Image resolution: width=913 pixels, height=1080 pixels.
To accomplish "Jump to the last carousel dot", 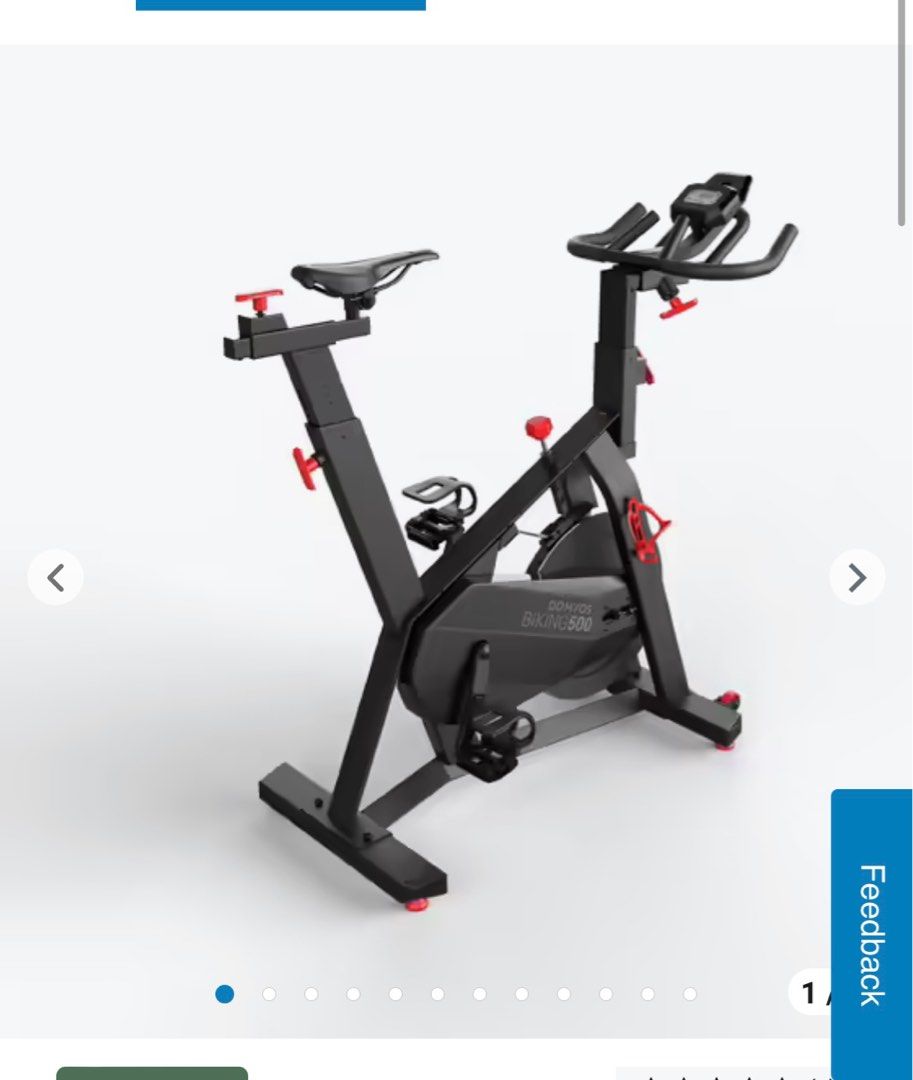I will coord(690,994).
